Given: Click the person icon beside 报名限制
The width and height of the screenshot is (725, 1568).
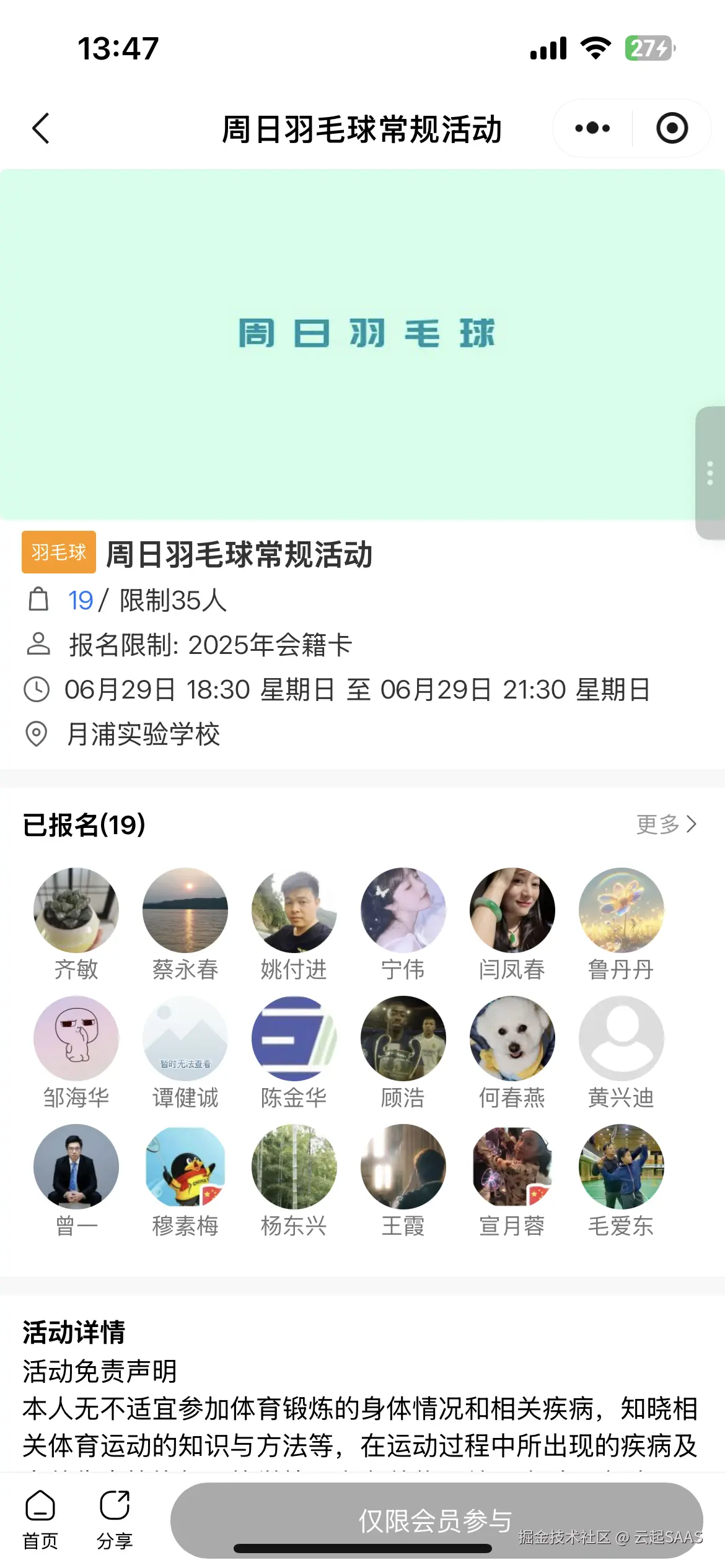Looking at the screenshot, I should click(38, 645).
